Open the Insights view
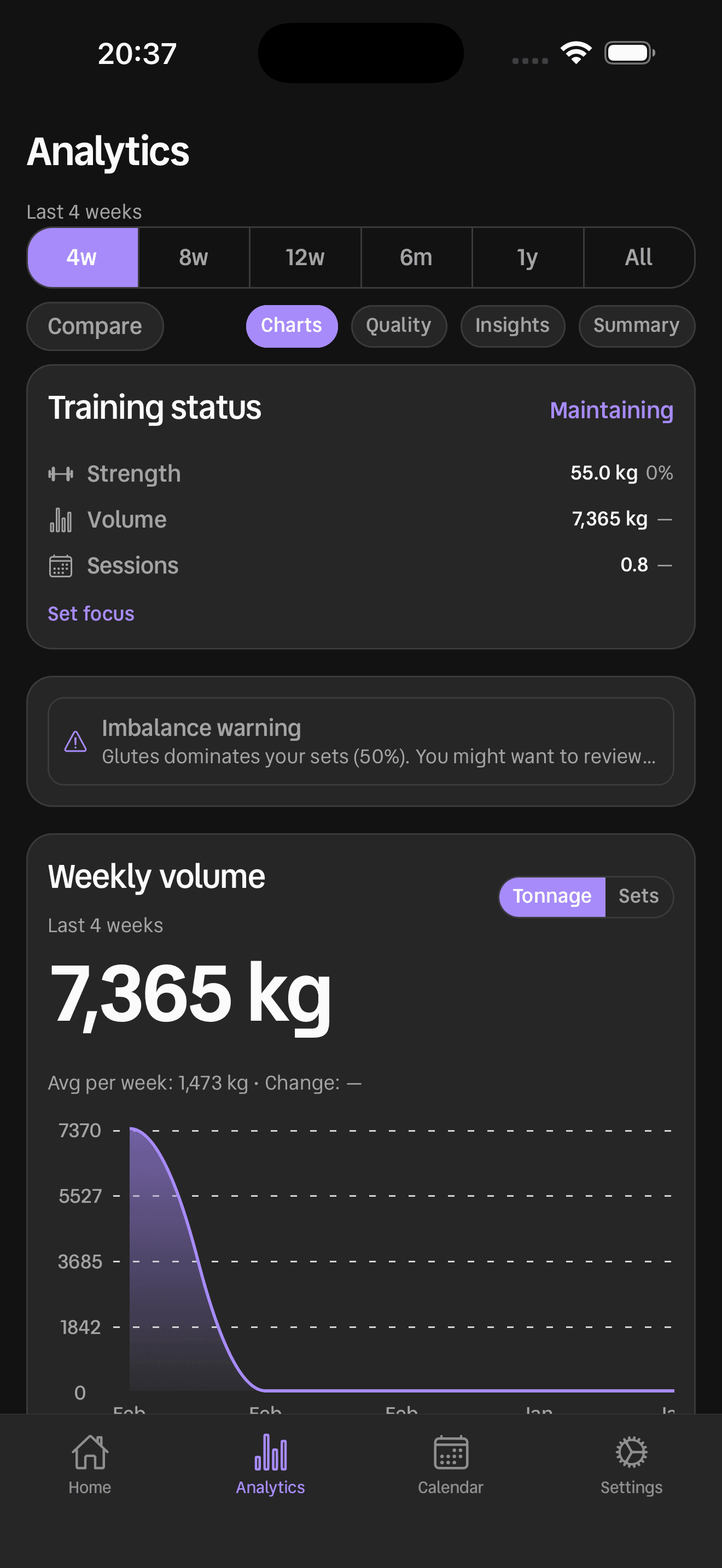 [x=512, y=326]
